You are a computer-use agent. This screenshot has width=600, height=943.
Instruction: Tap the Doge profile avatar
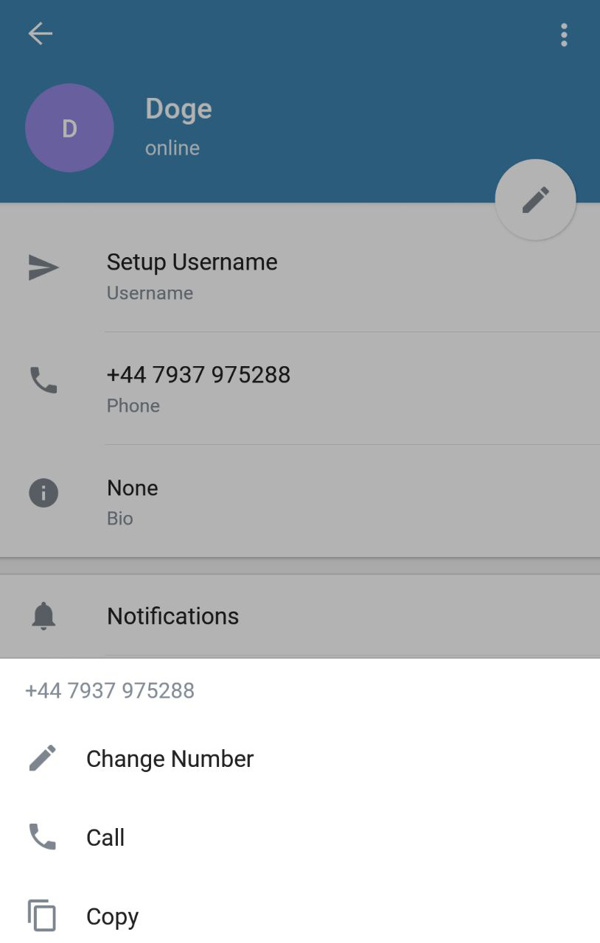point(69,128)
